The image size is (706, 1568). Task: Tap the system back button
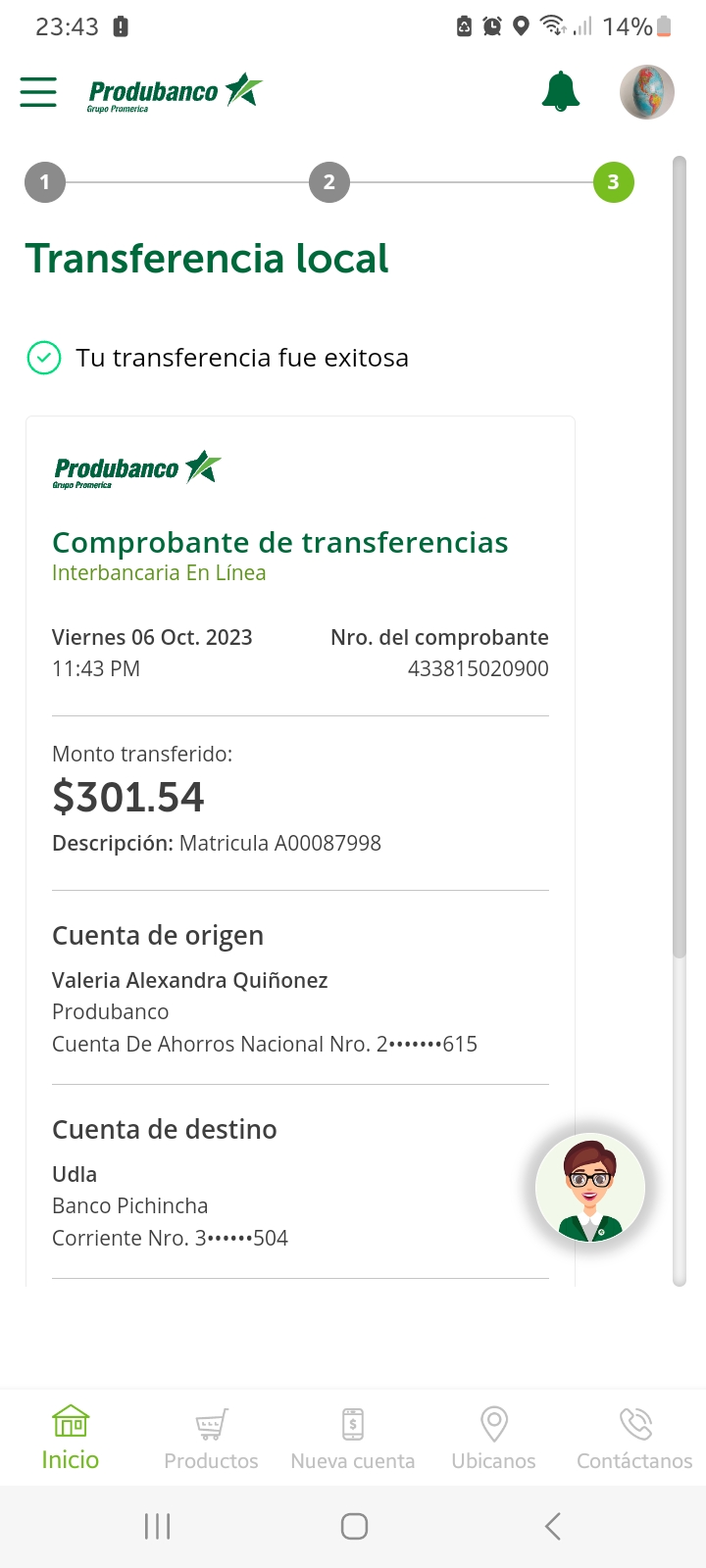tap(553, 1526)
